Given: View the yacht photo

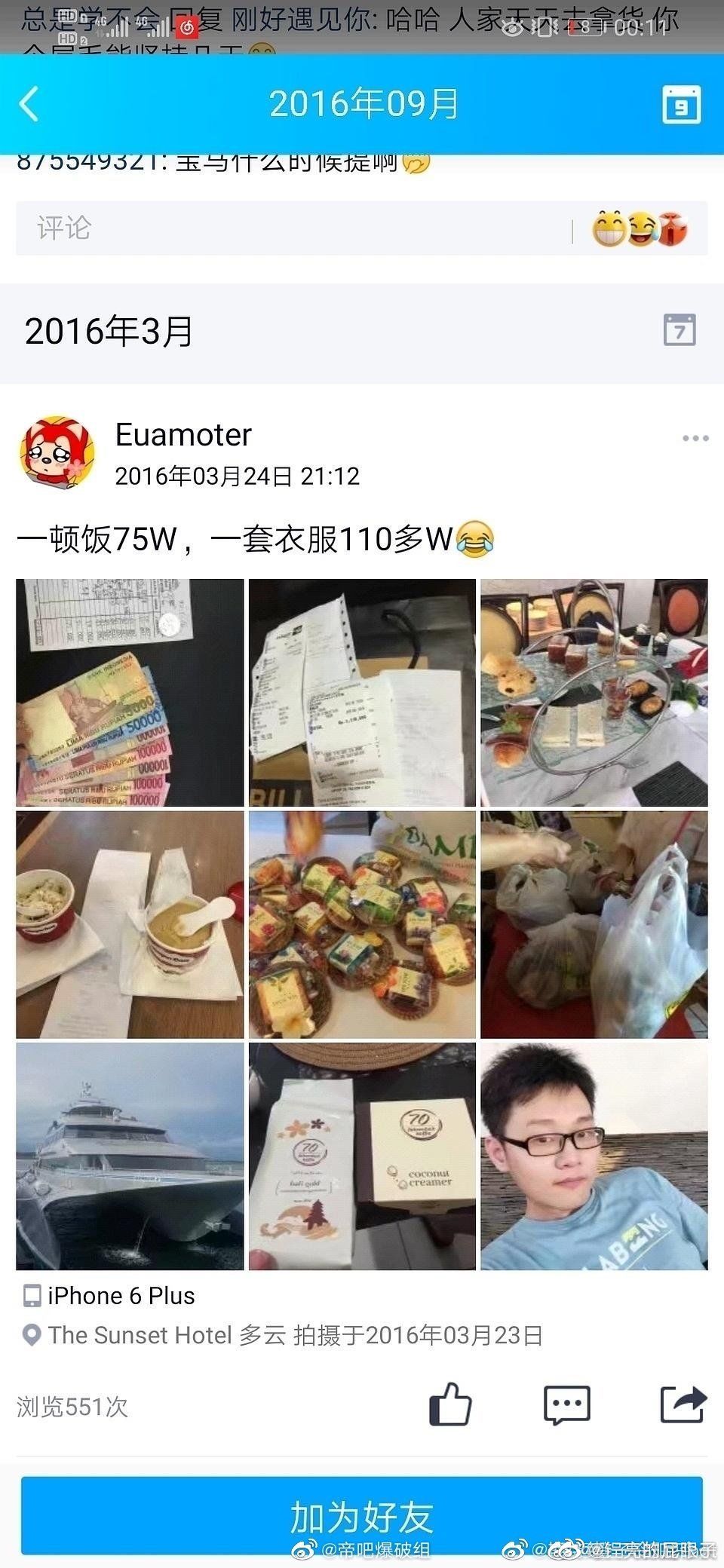Looking at the screenshot, I should 130,1156.
